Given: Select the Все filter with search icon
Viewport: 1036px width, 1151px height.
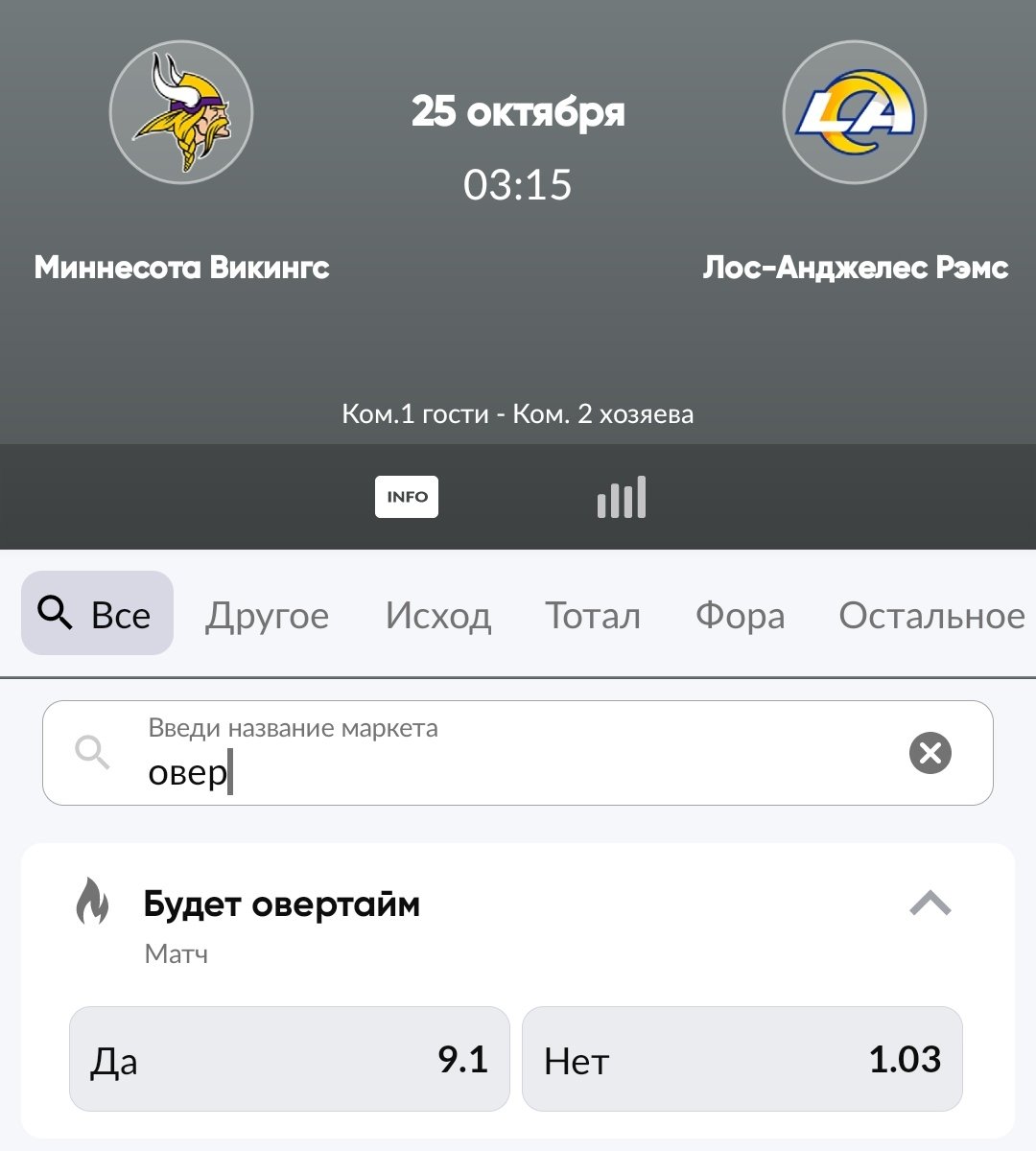Looking at the screenshot, I should 97,614.
